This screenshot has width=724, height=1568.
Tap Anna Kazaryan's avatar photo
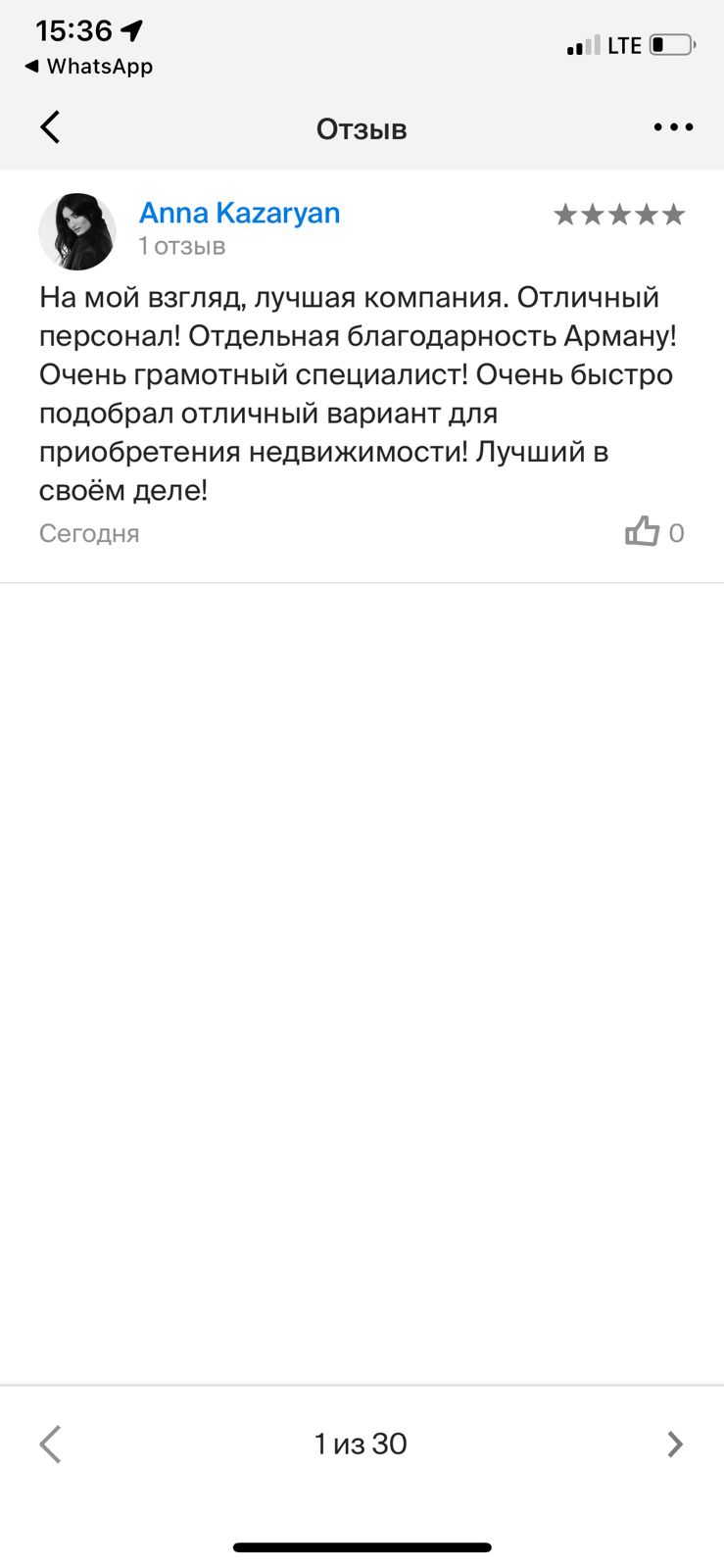tap(77, 231)
